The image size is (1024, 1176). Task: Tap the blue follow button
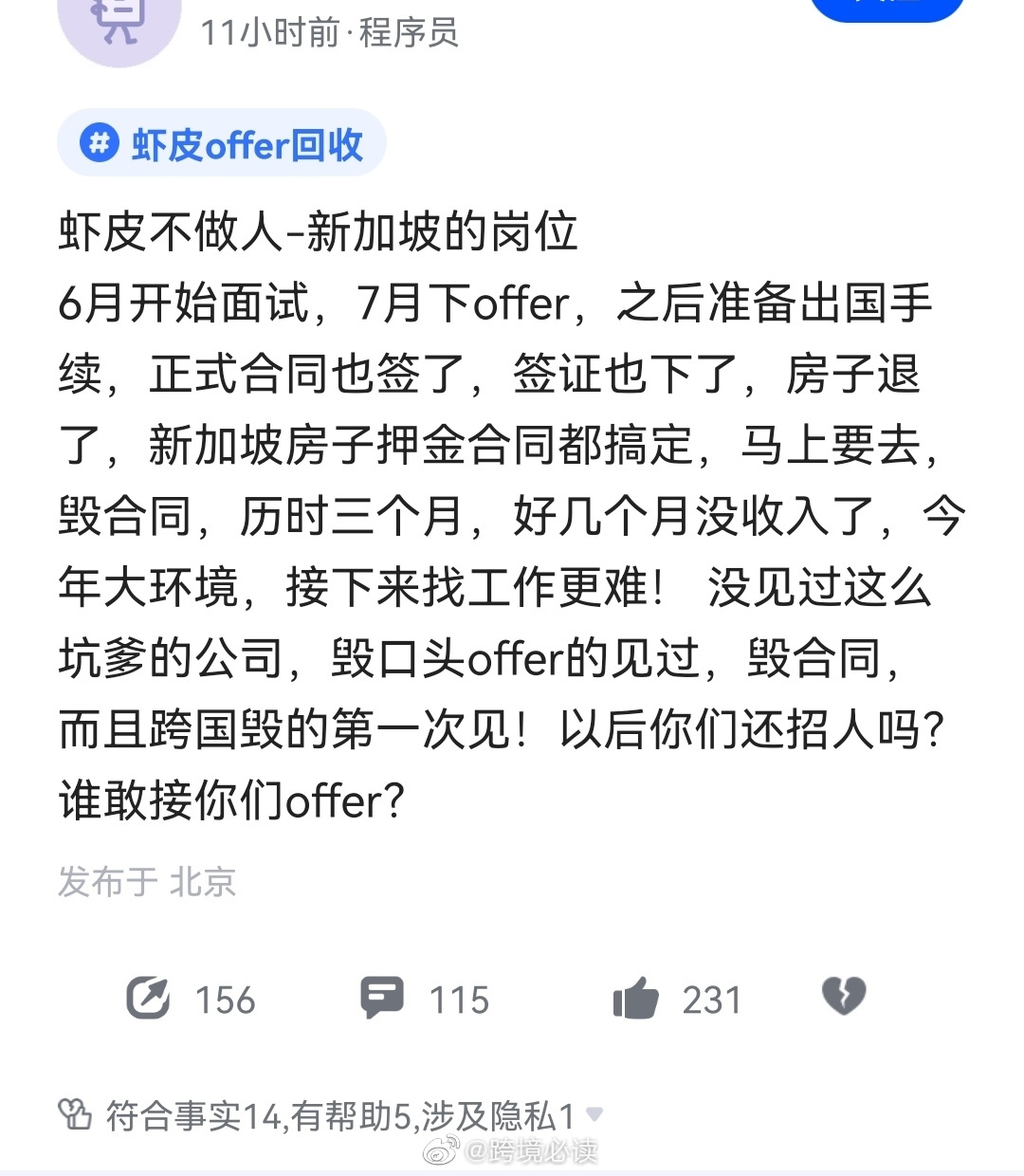pyautogui.click(x=887, y=8)
